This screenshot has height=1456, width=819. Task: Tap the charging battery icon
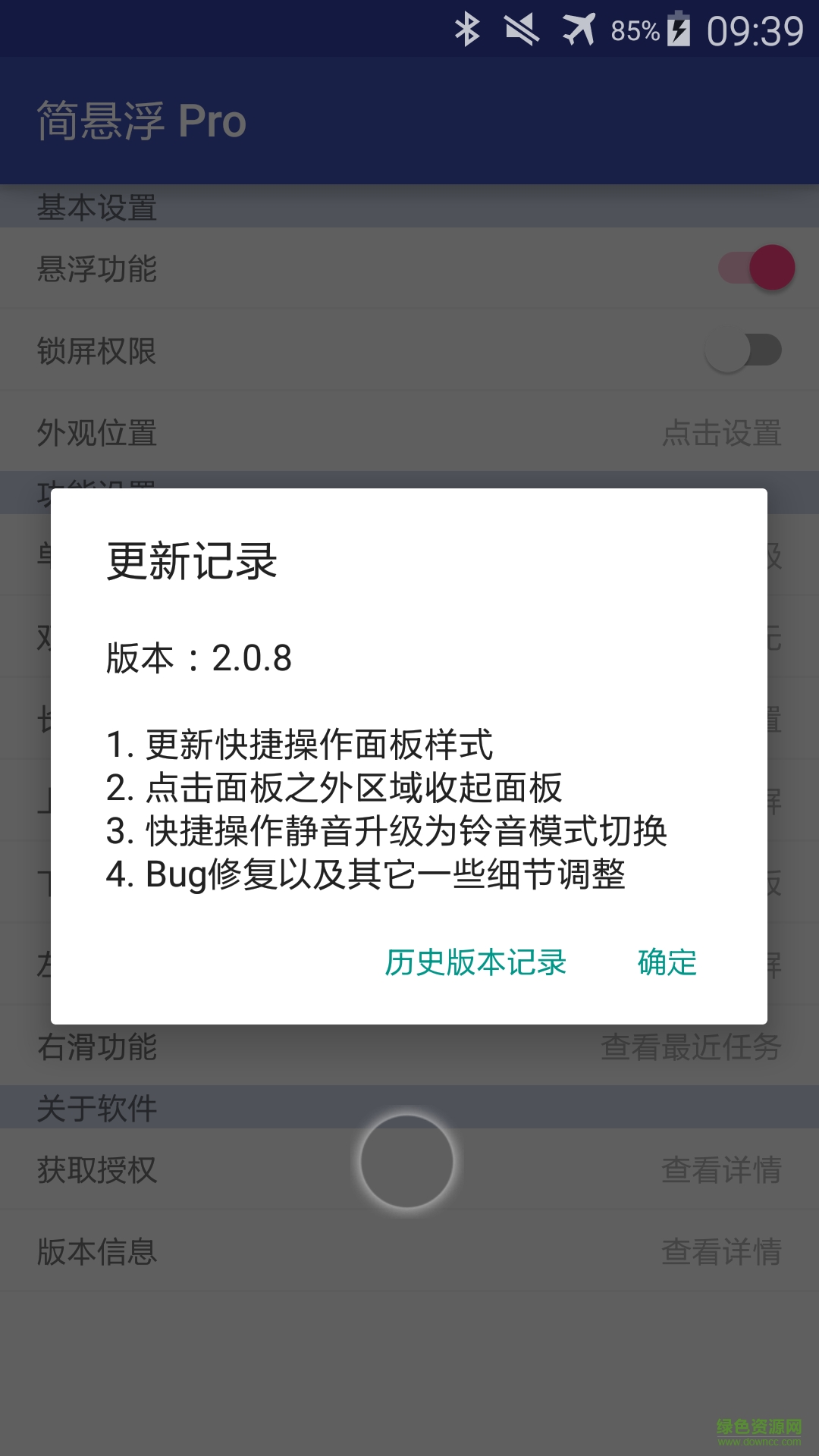[677, 29]
